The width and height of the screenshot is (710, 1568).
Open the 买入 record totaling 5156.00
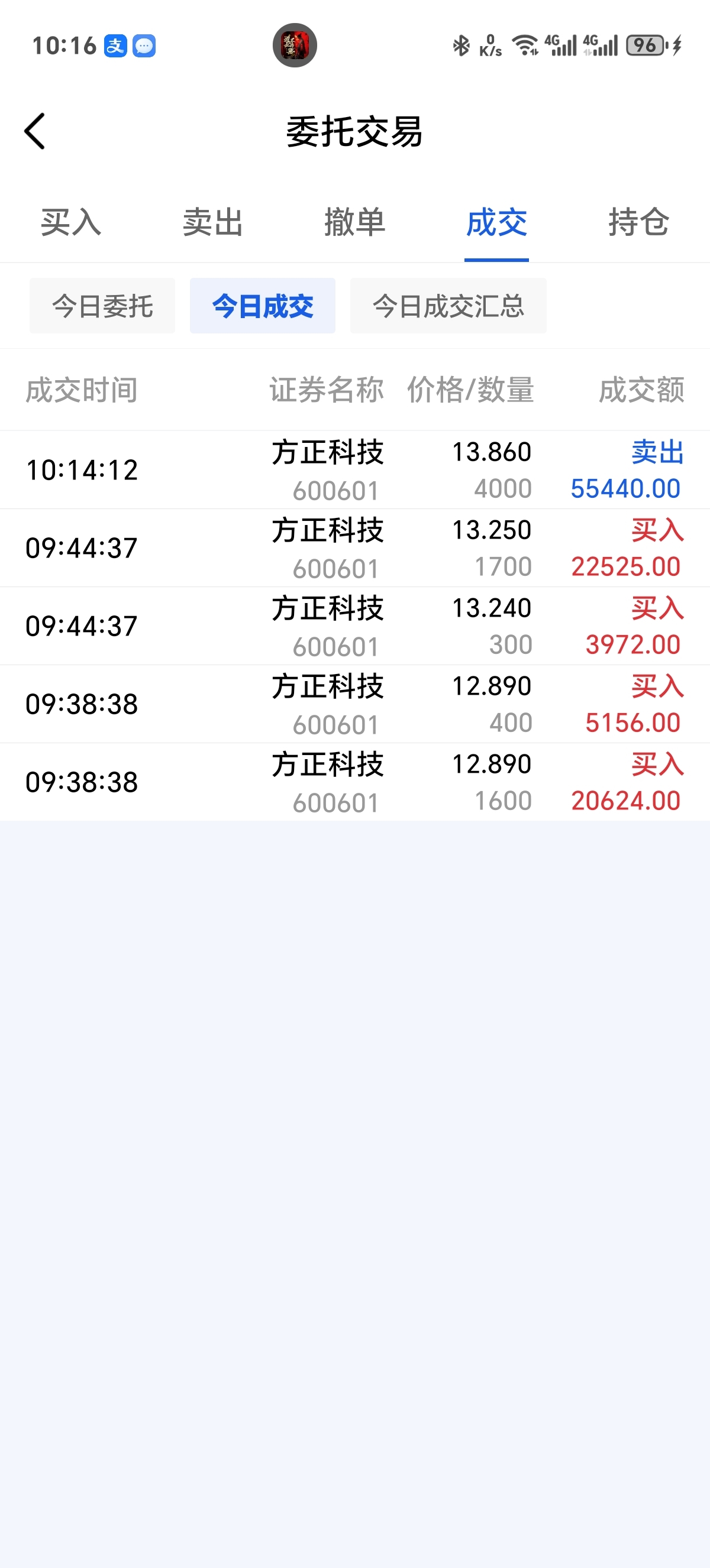click(355, 704)
